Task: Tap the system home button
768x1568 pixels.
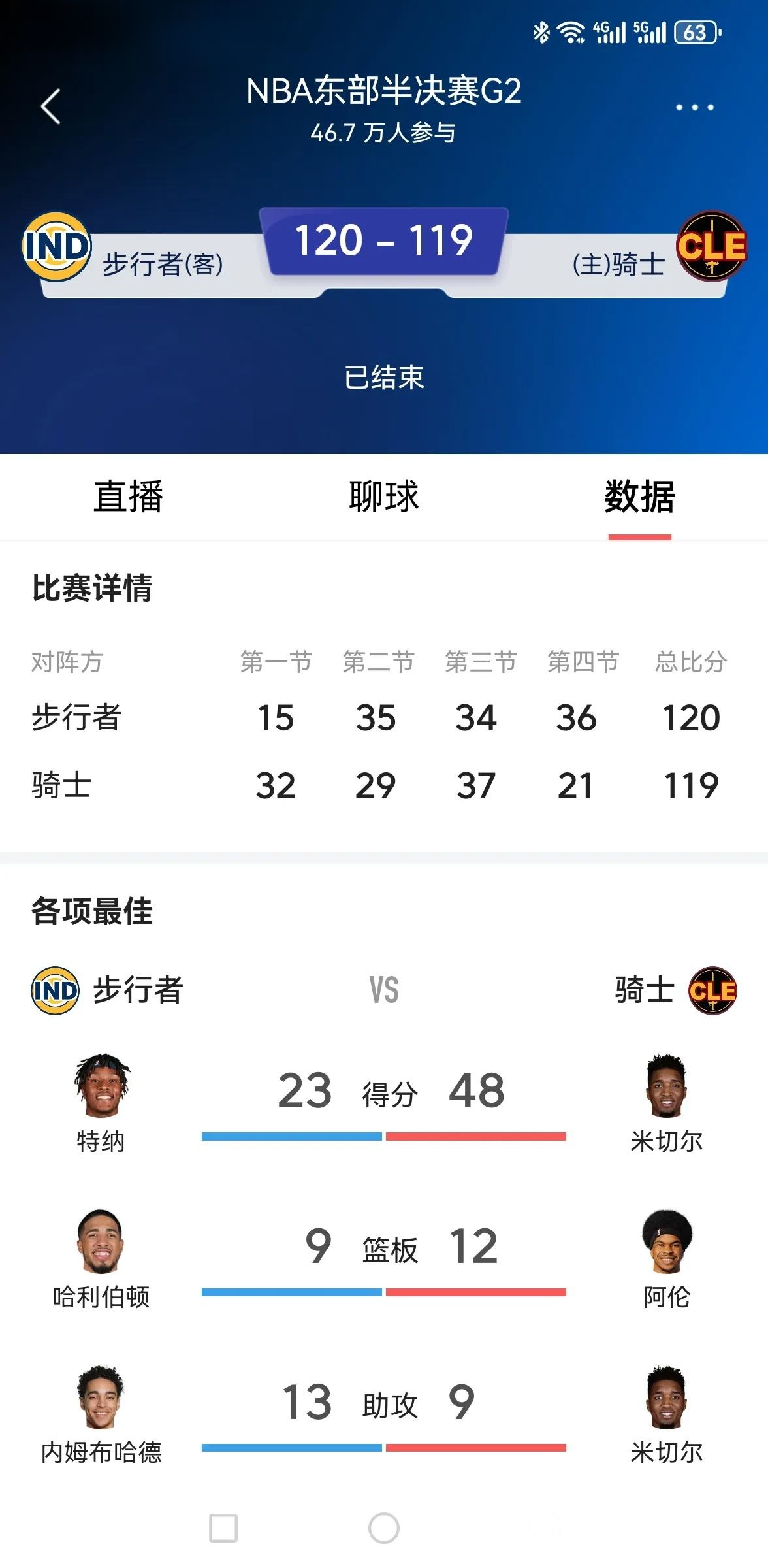Action: (383, 1528)
